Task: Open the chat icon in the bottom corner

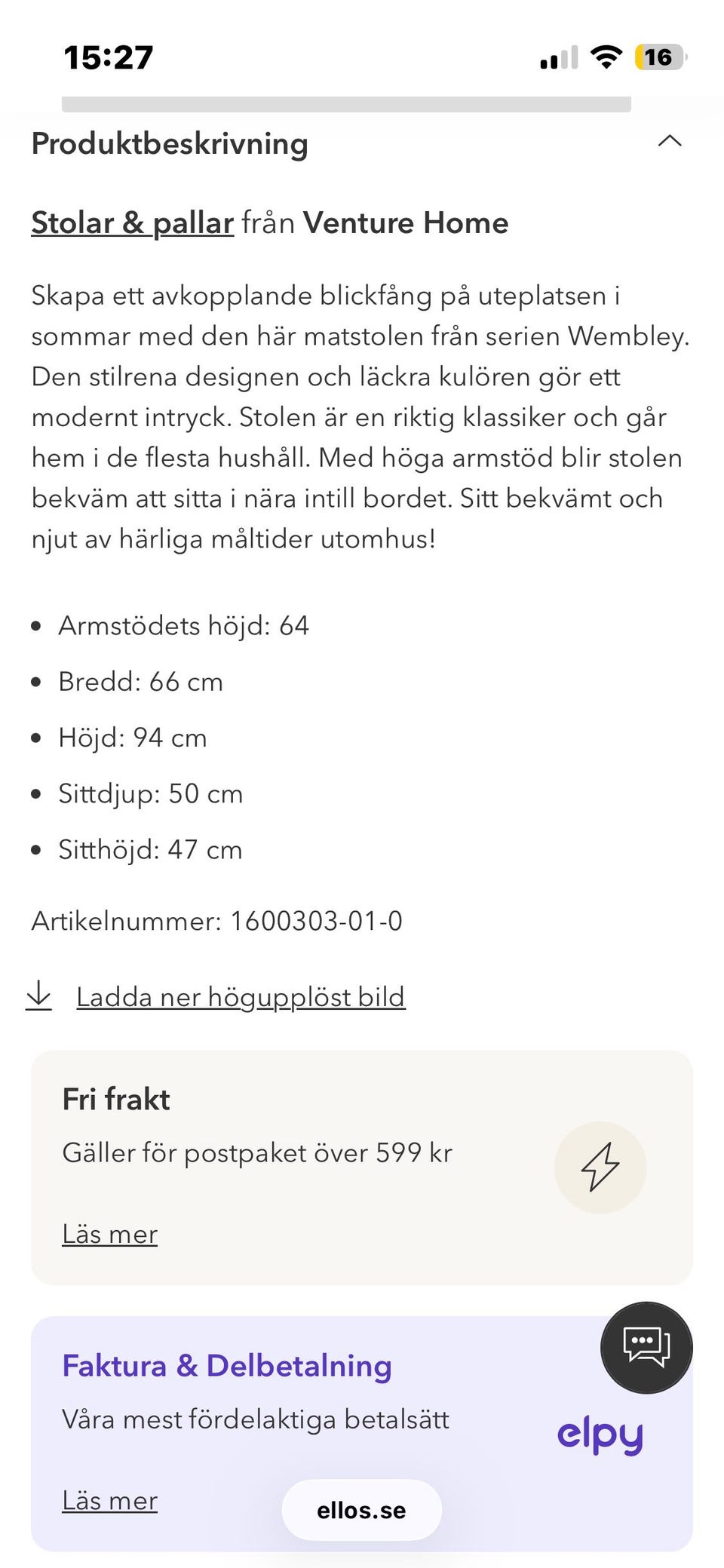Action: (x=646, y=1349)
